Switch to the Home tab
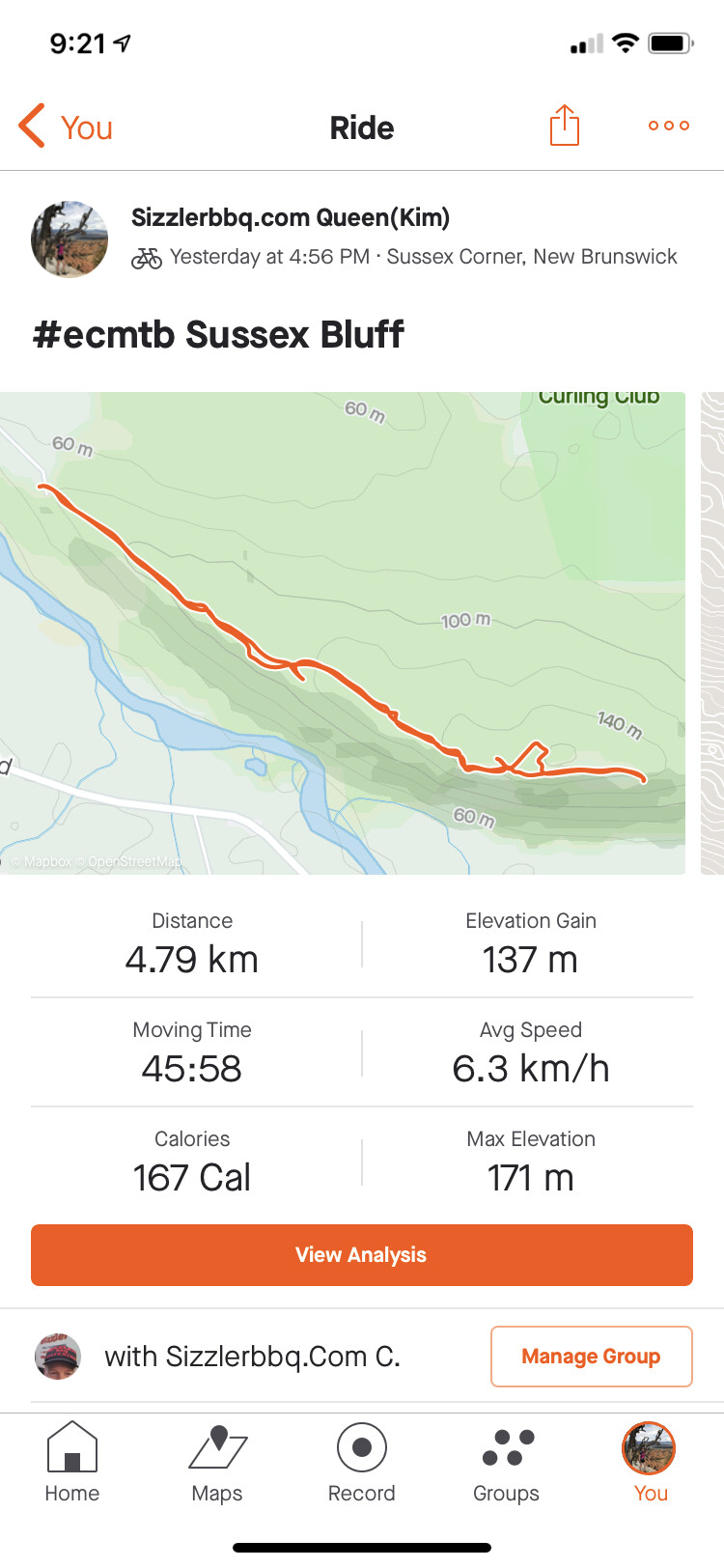Viewport: 724px width, 1568px height. pos(72,1463)
